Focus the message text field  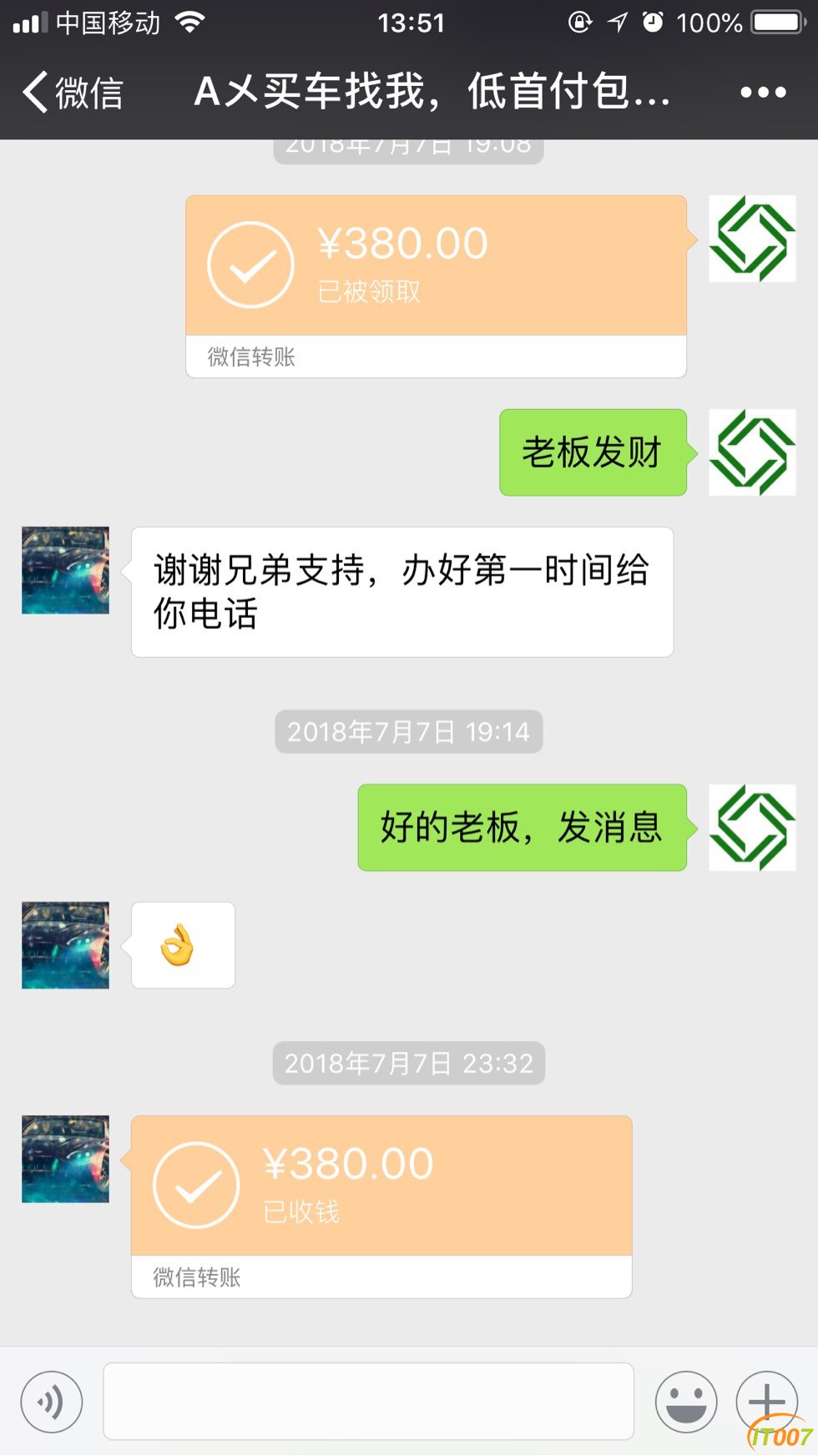368,1402
